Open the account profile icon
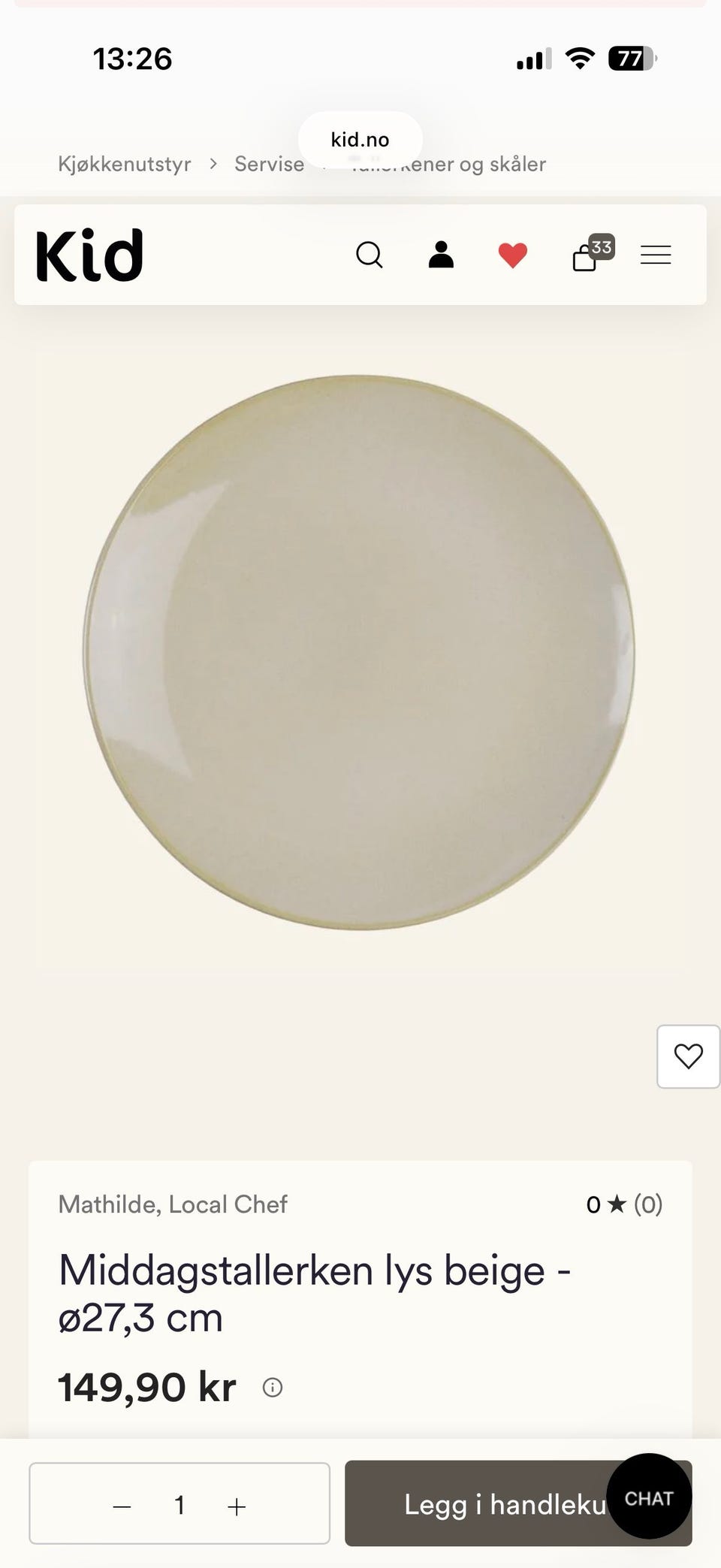The width and height of the screenshot is (721, 1568). tap(441, 255)
